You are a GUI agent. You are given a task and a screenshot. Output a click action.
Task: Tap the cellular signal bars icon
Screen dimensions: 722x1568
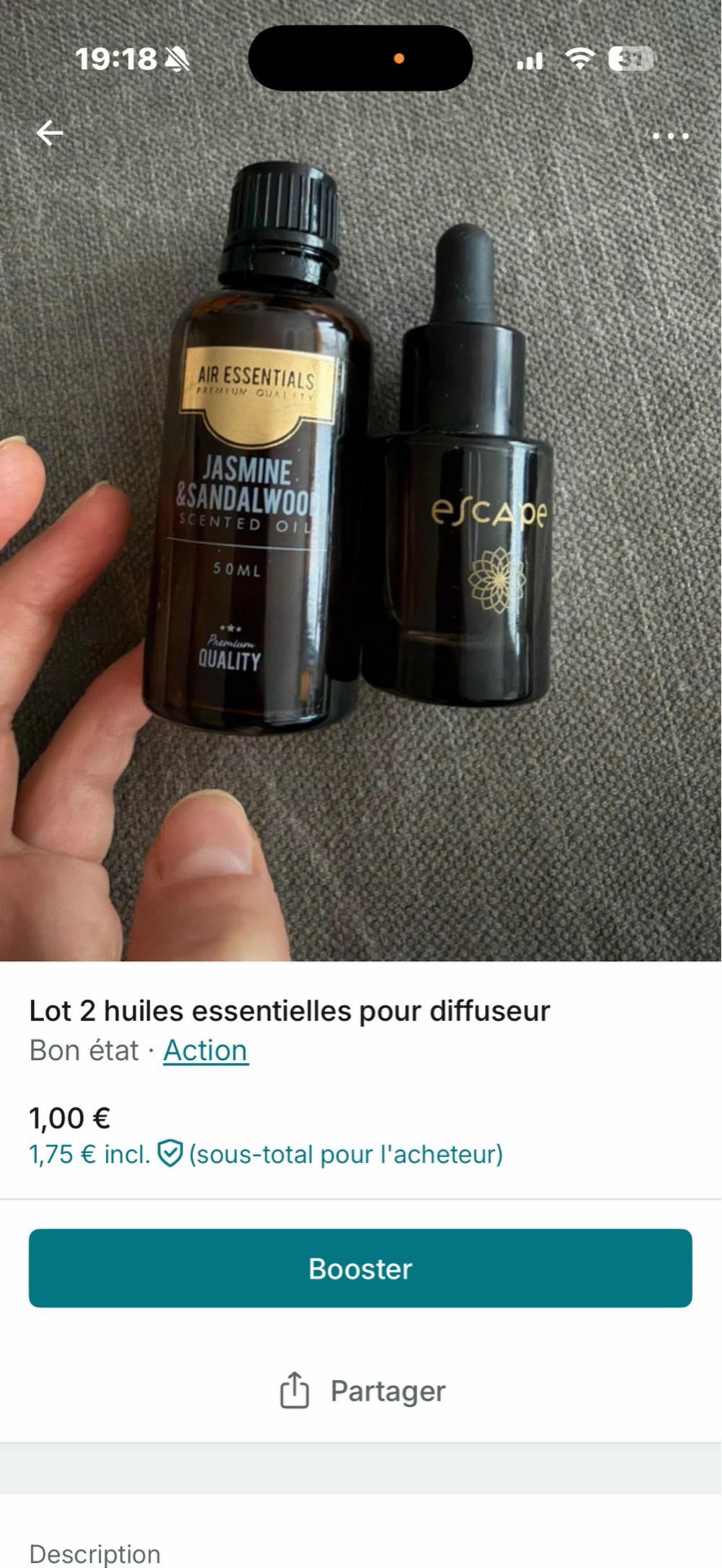(x=529, y=61)
